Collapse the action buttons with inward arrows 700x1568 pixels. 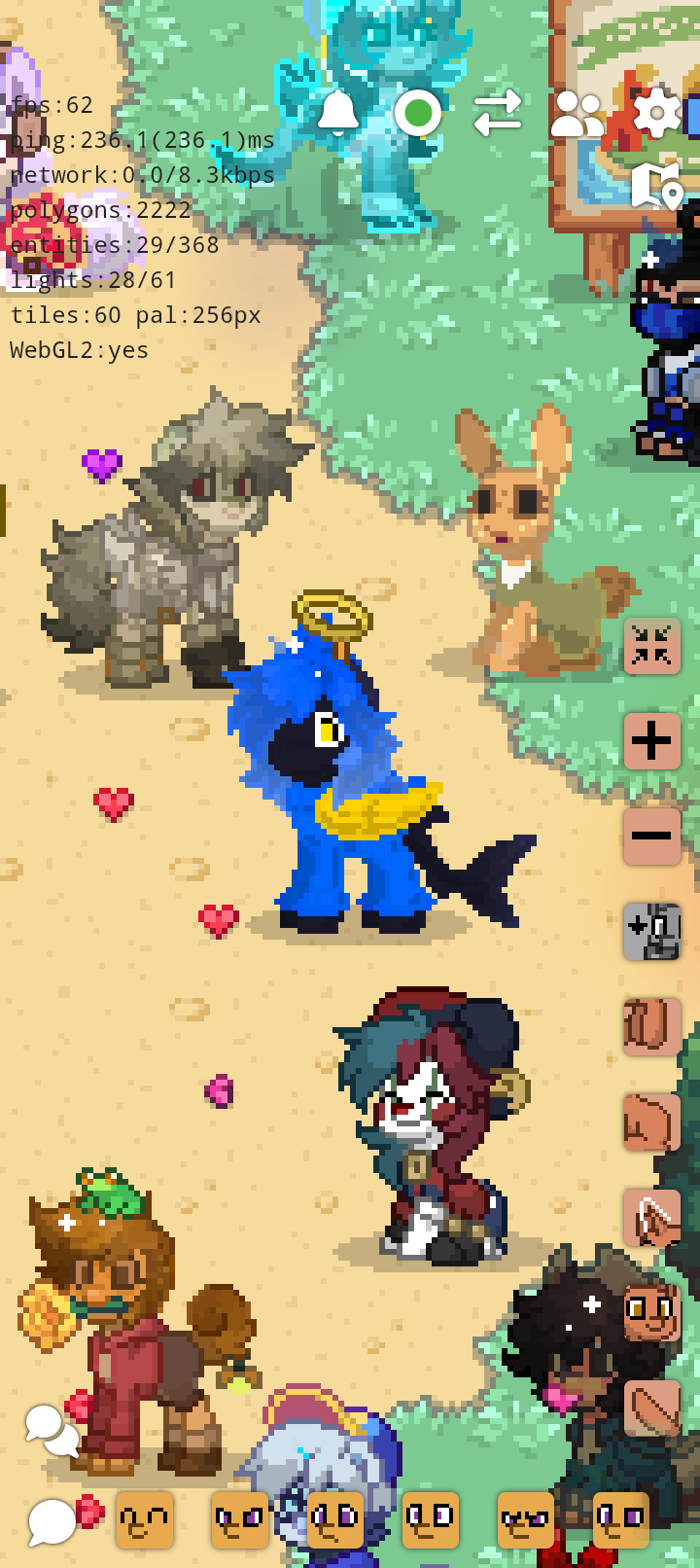pos(652,646)
